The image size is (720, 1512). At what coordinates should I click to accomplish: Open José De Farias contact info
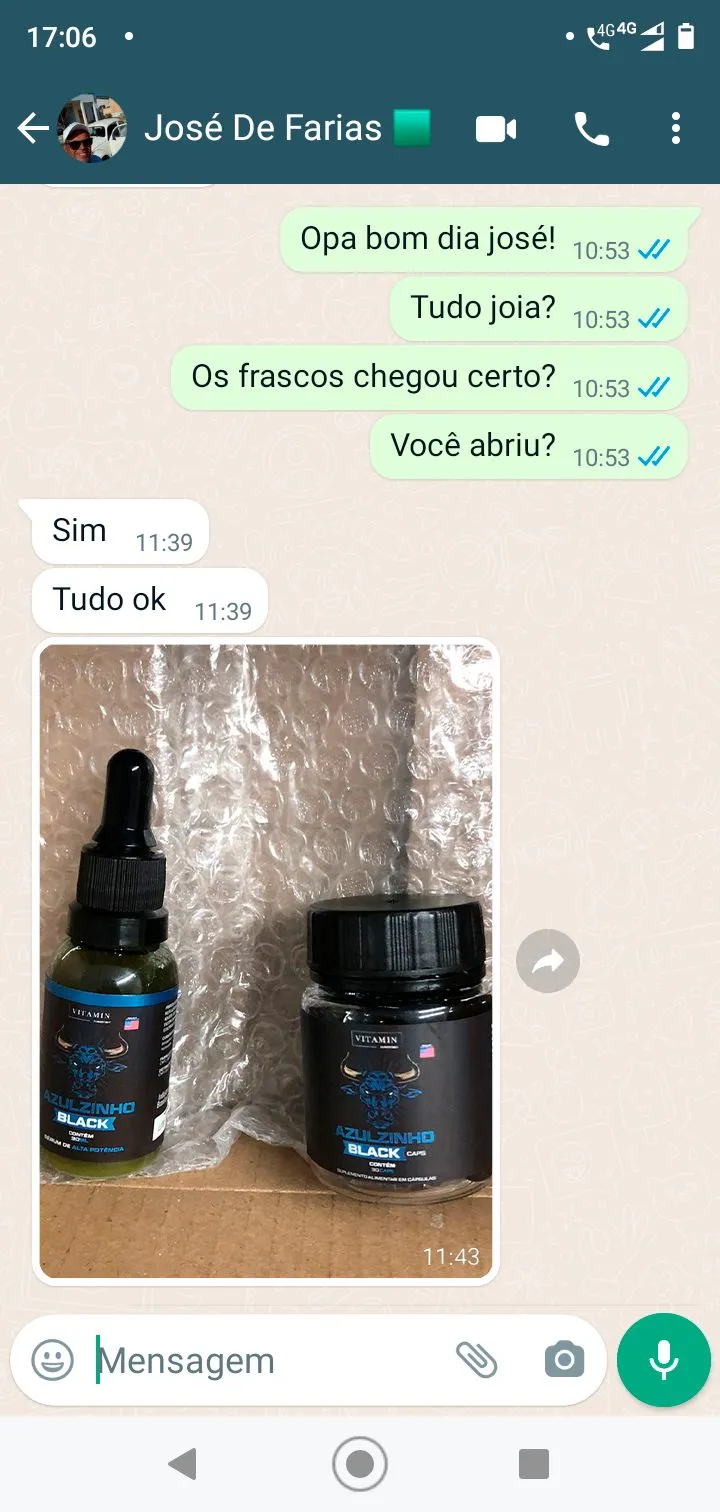click(262, 128)
